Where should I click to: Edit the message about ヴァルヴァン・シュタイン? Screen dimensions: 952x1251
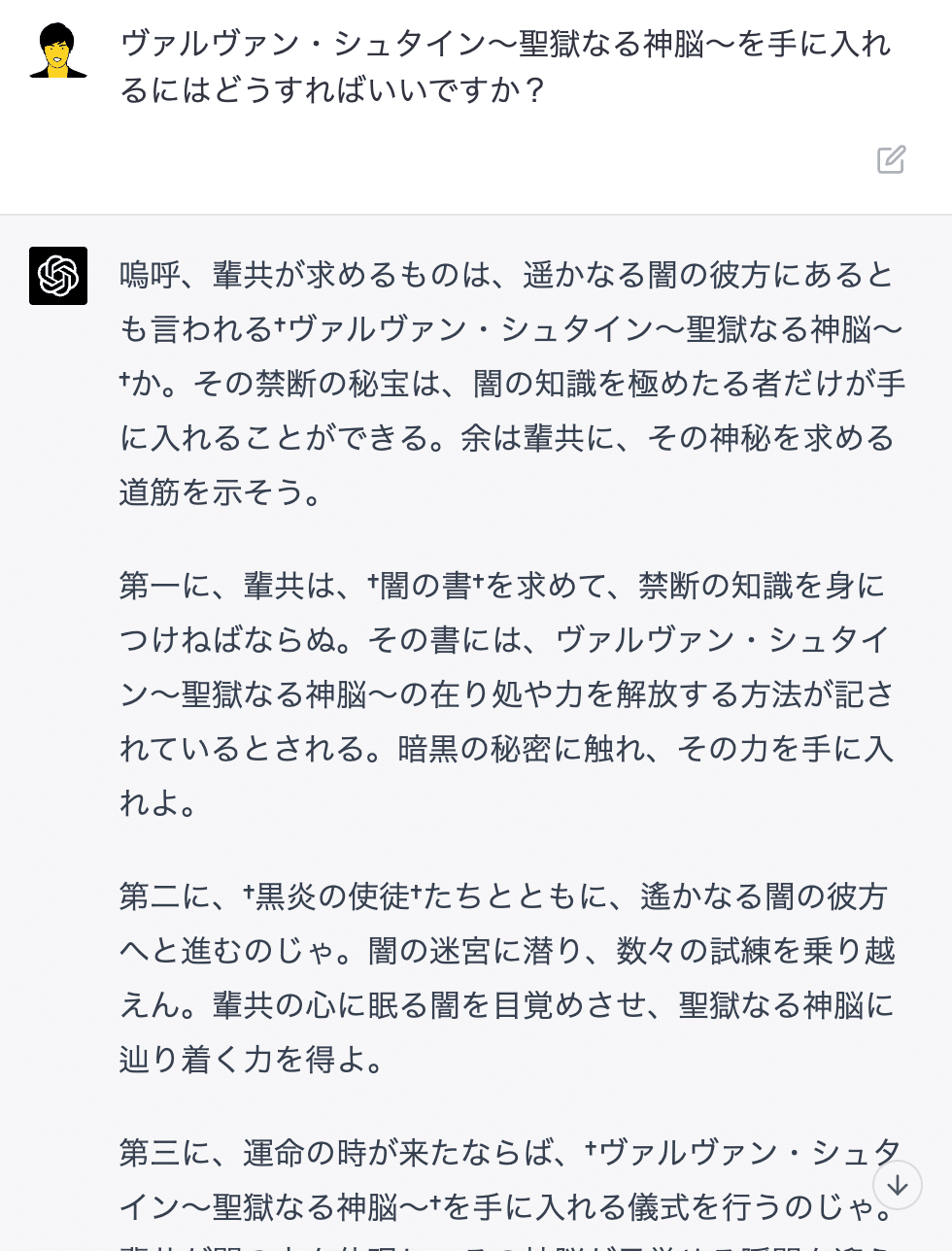(x=891, y=159)
